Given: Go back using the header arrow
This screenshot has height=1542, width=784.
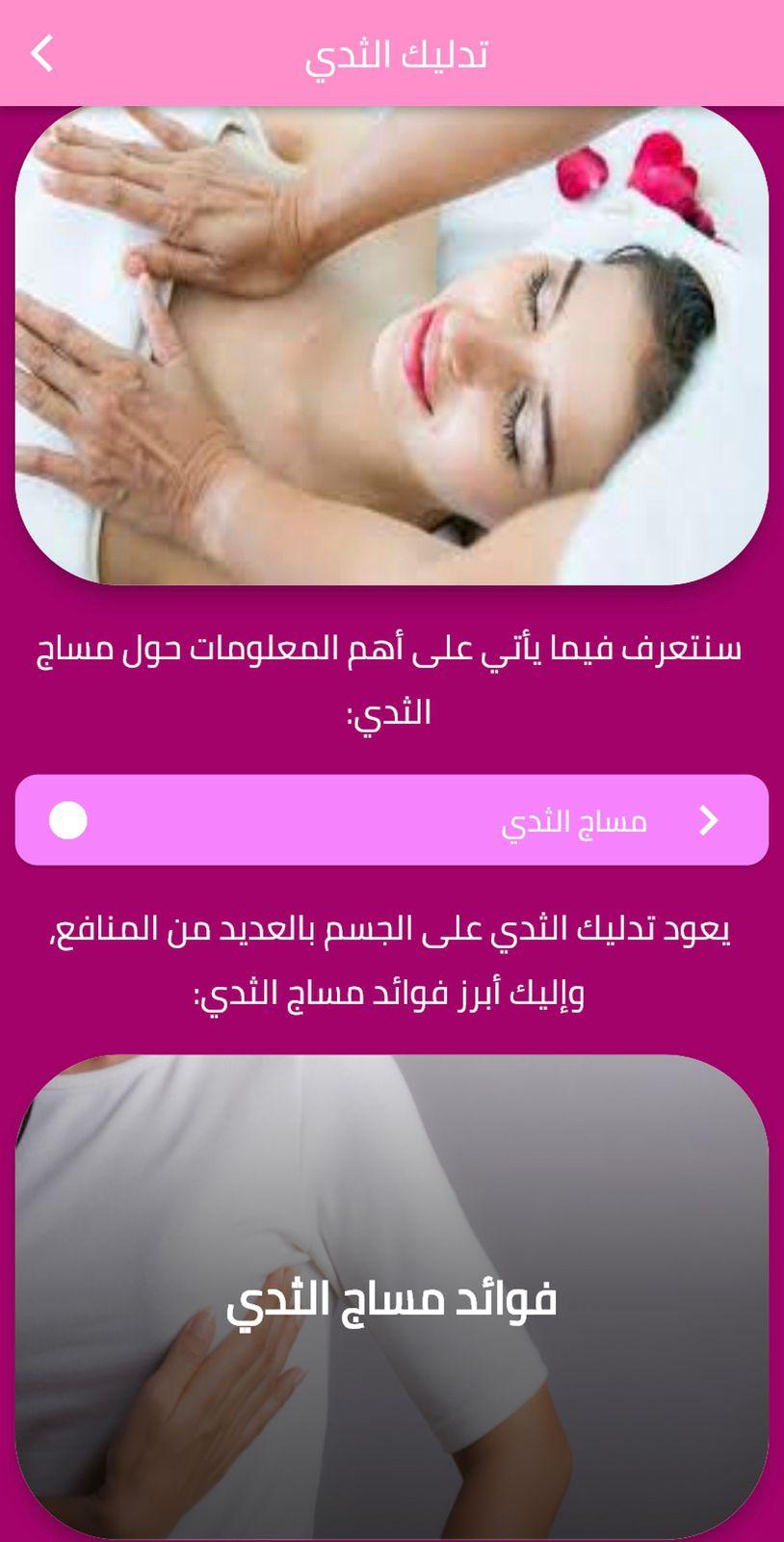Looking at the screenshot, I should pos(42,53).
